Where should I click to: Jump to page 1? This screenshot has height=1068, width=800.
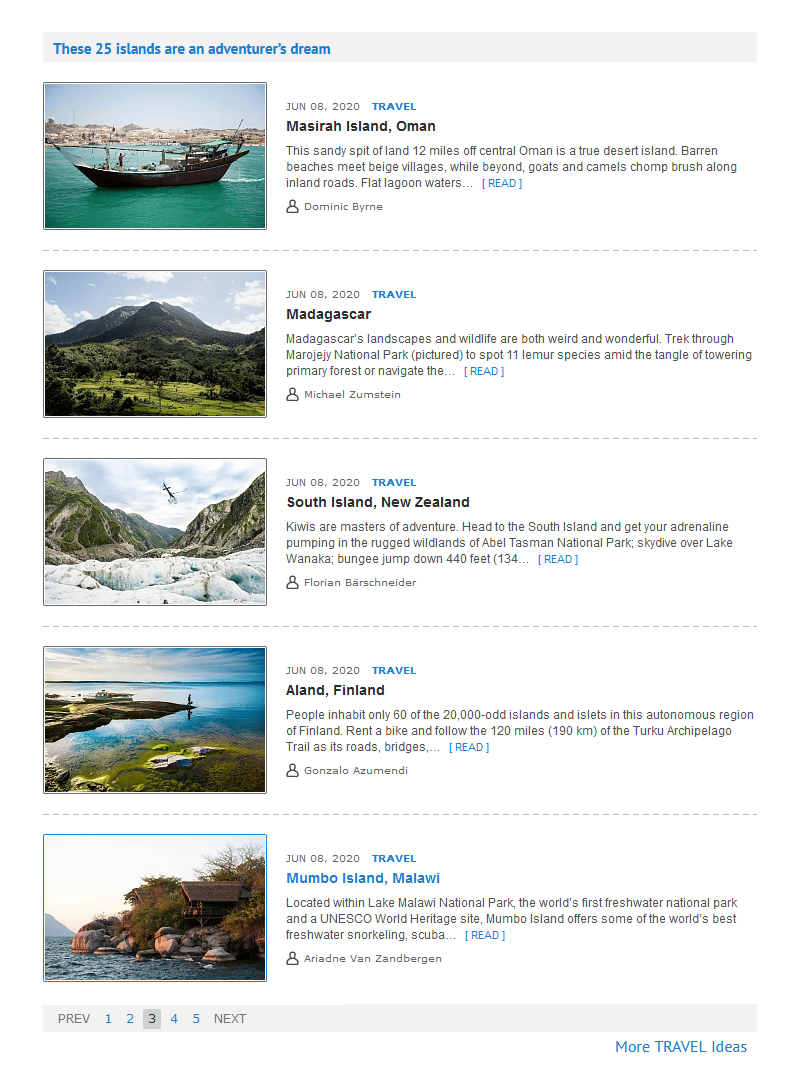pyautogui.click(x=108, y=1019)
